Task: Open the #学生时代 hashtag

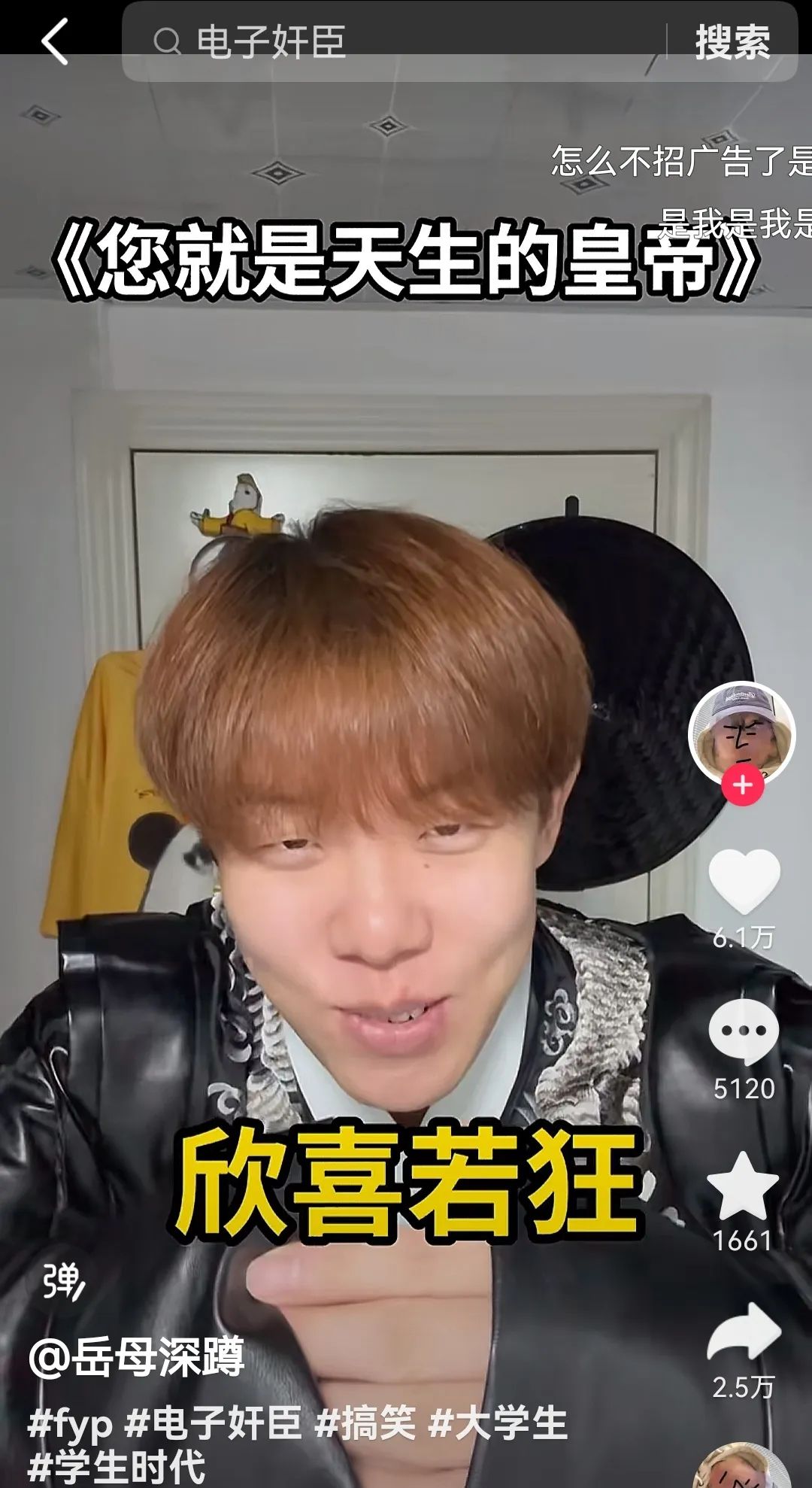Action: click(117, 1467)
